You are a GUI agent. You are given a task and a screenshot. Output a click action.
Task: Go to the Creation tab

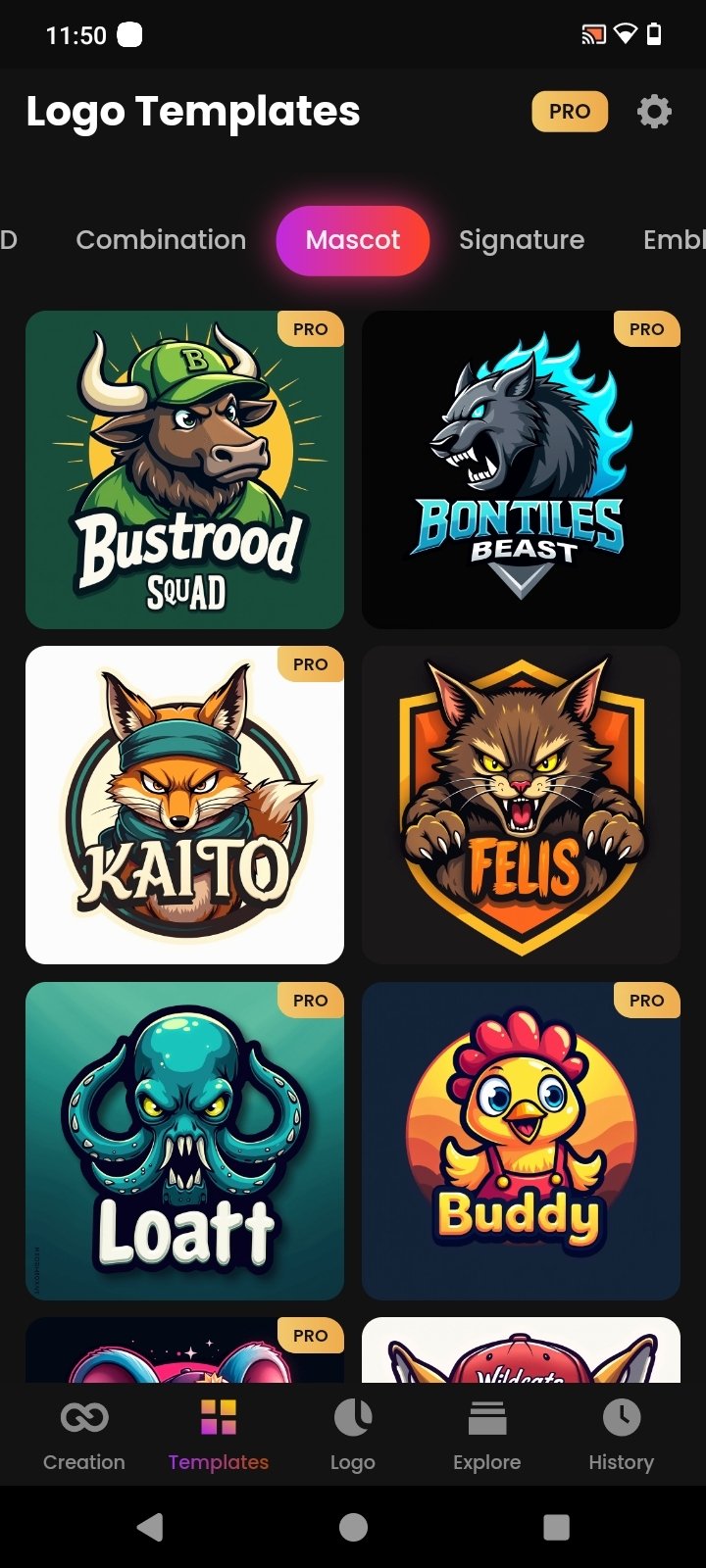(84, 1435)
